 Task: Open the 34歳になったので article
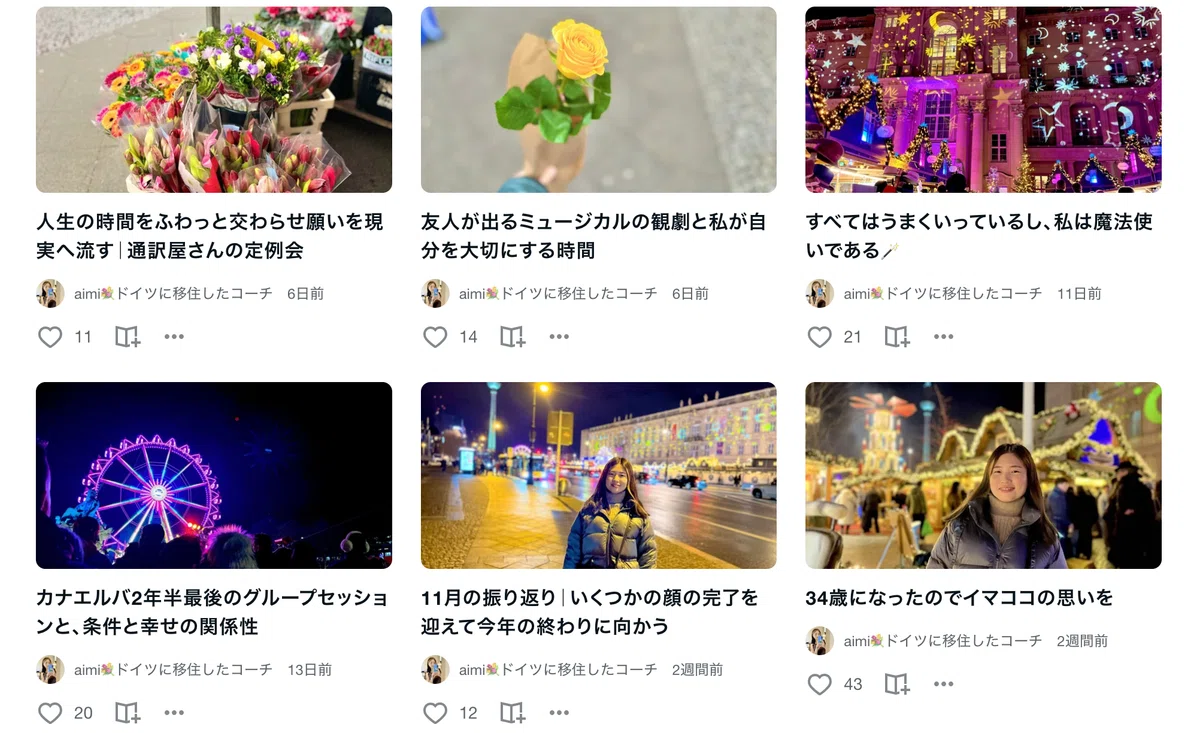click(x=959, y=598)
